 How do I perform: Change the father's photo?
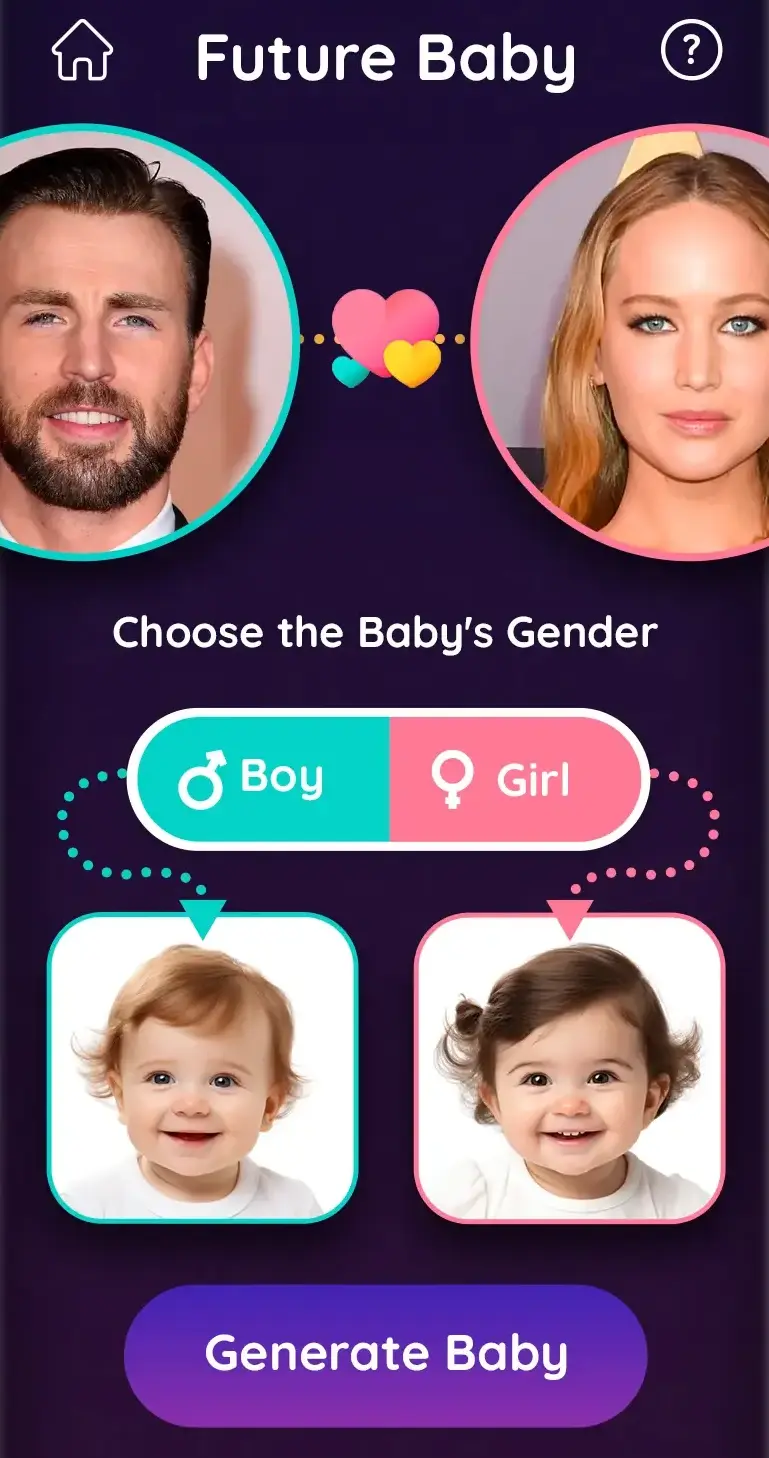click(x=120, y=340)
